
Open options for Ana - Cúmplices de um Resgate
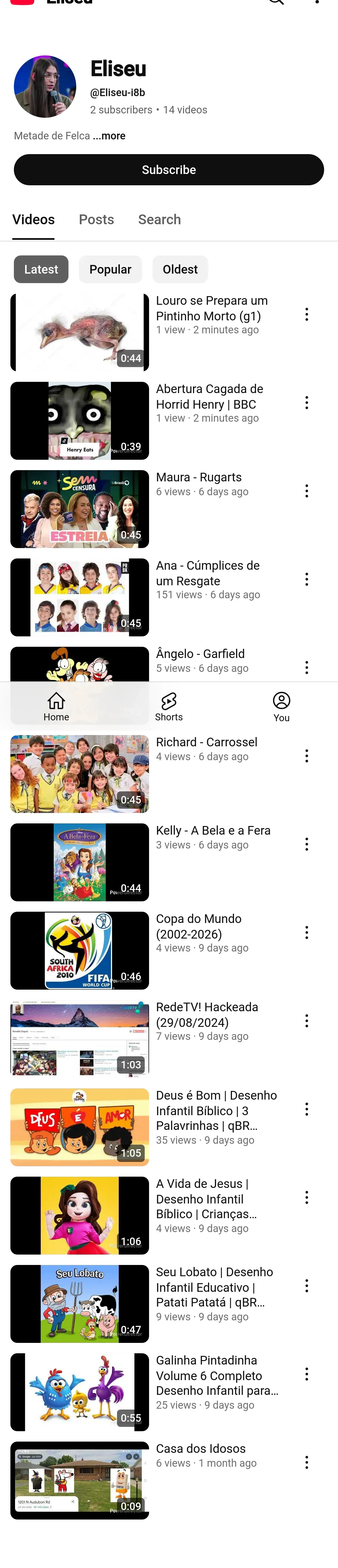(x=307, y=580)
